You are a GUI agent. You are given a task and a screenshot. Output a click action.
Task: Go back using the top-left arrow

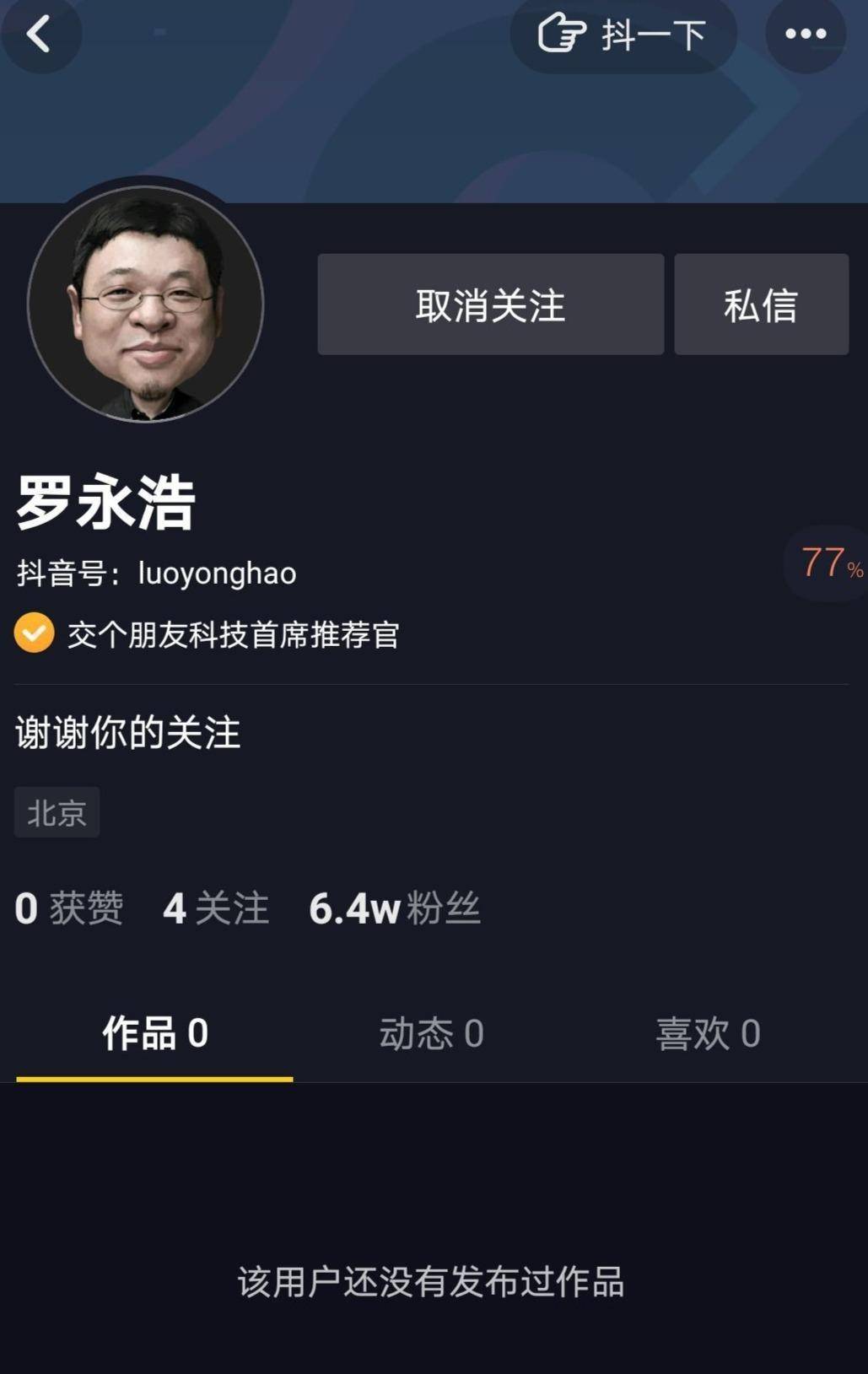coord(39,35)
